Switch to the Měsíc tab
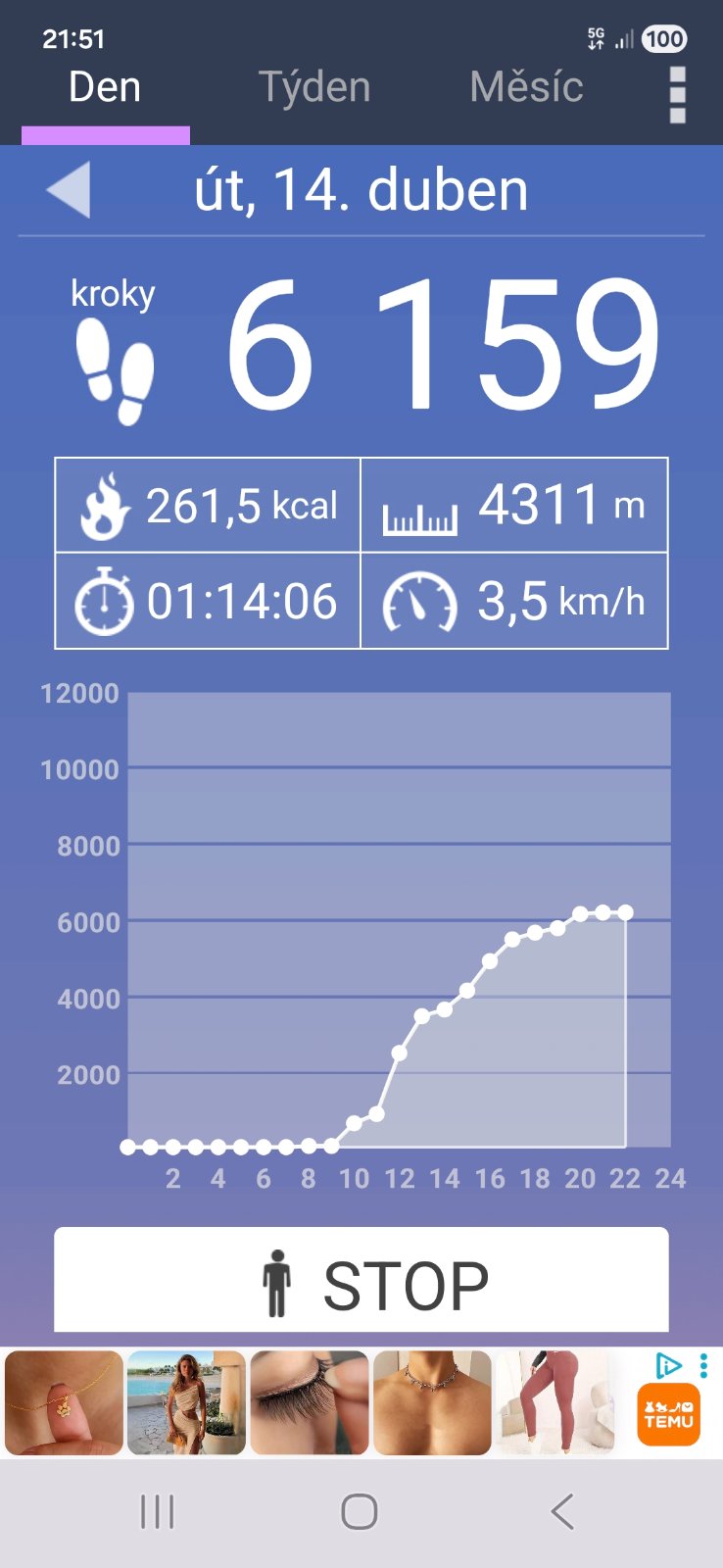The image size is (723, 1568). (x=526, y=88)
